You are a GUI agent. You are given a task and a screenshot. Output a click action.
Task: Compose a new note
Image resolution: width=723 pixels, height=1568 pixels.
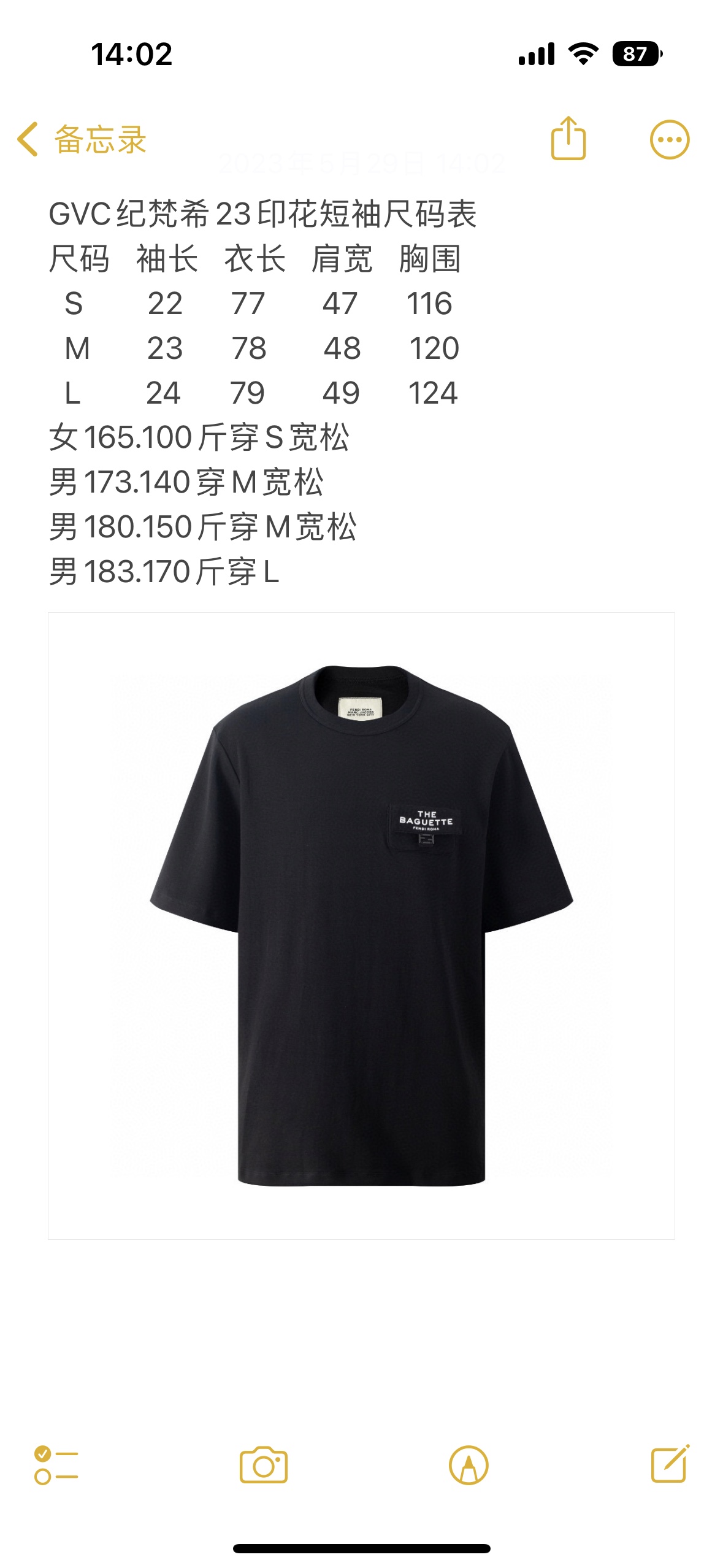click(x=670, y=1464)
